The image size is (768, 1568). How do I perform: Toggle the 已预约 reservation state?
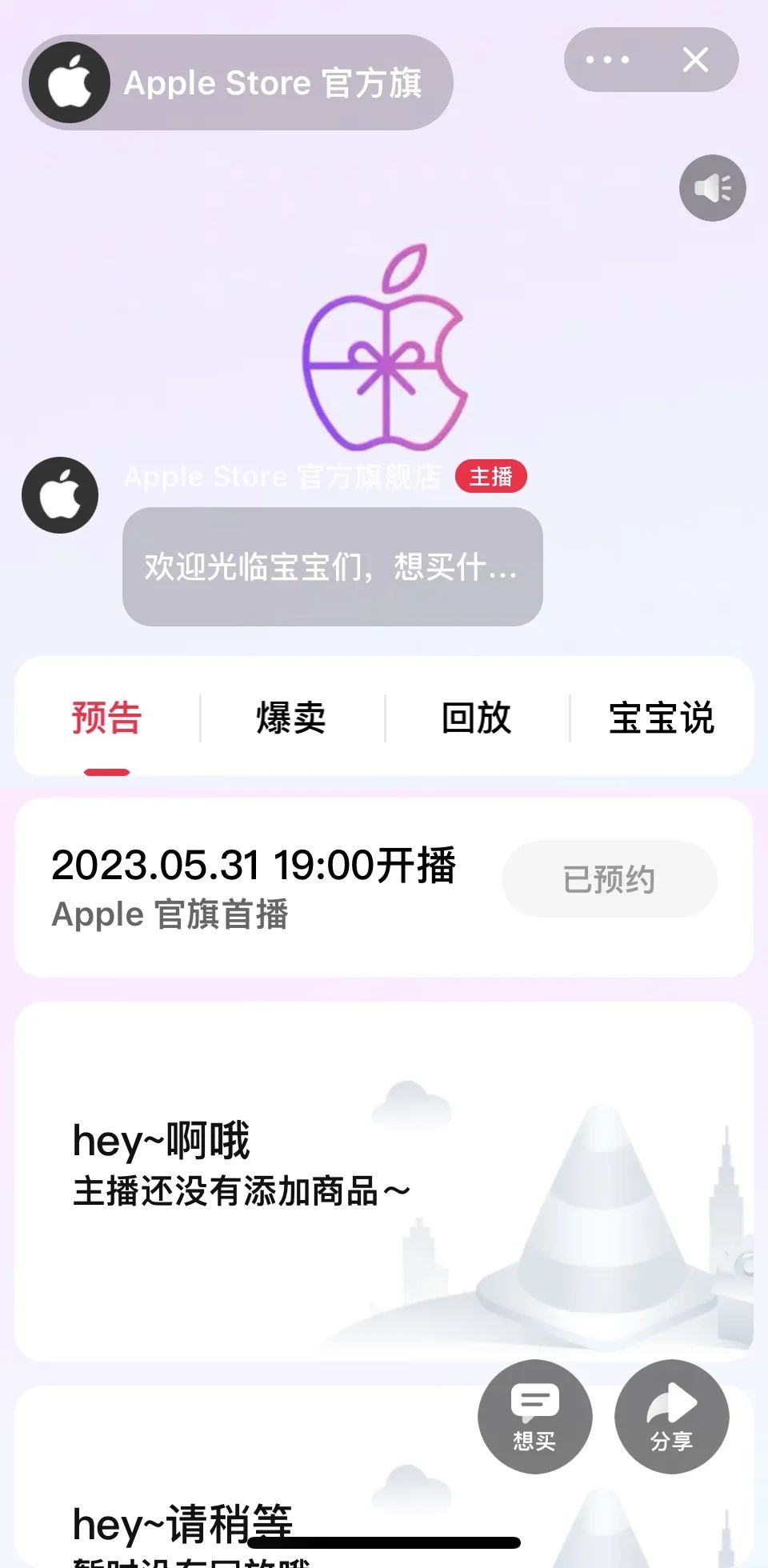[x=609, y=878]
